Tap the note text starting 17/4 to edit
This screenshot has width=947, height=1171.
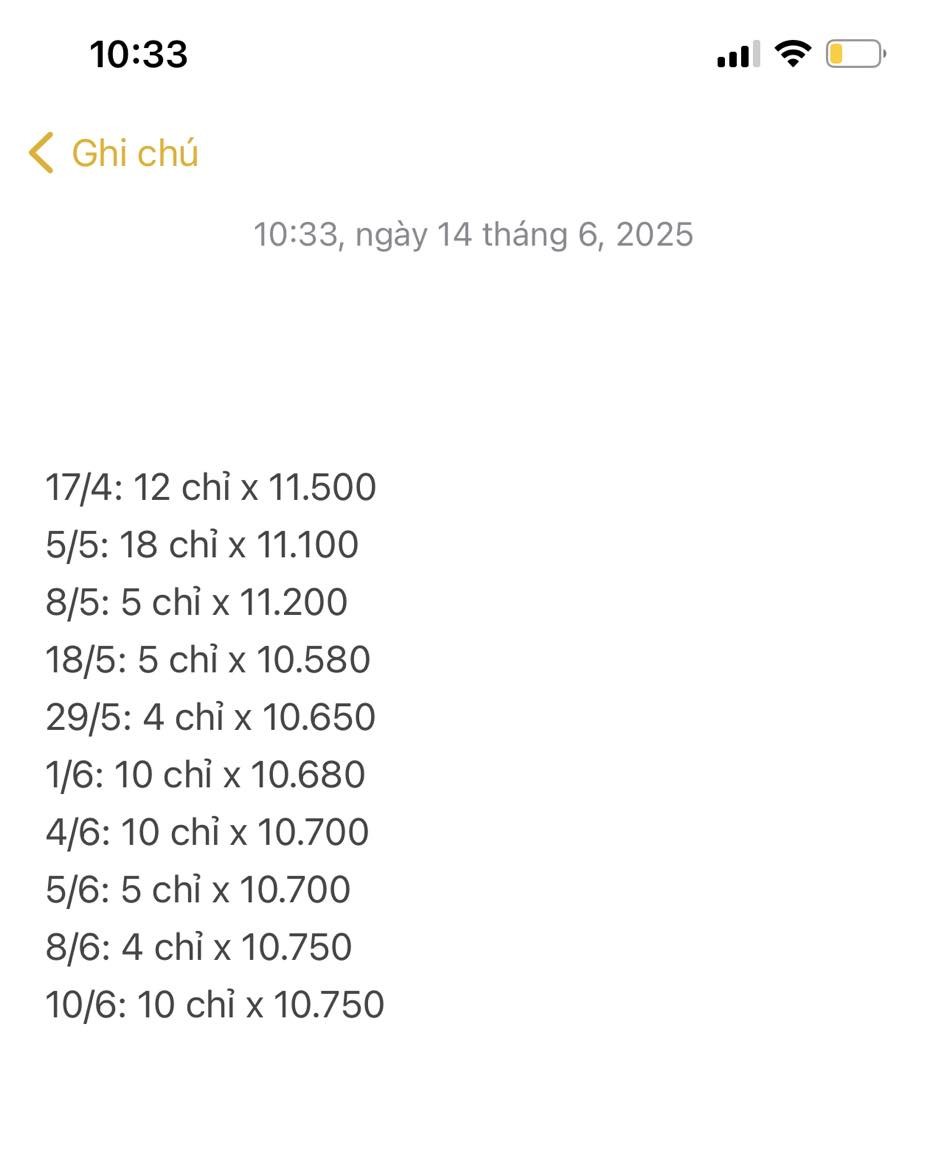pos(211,488)
